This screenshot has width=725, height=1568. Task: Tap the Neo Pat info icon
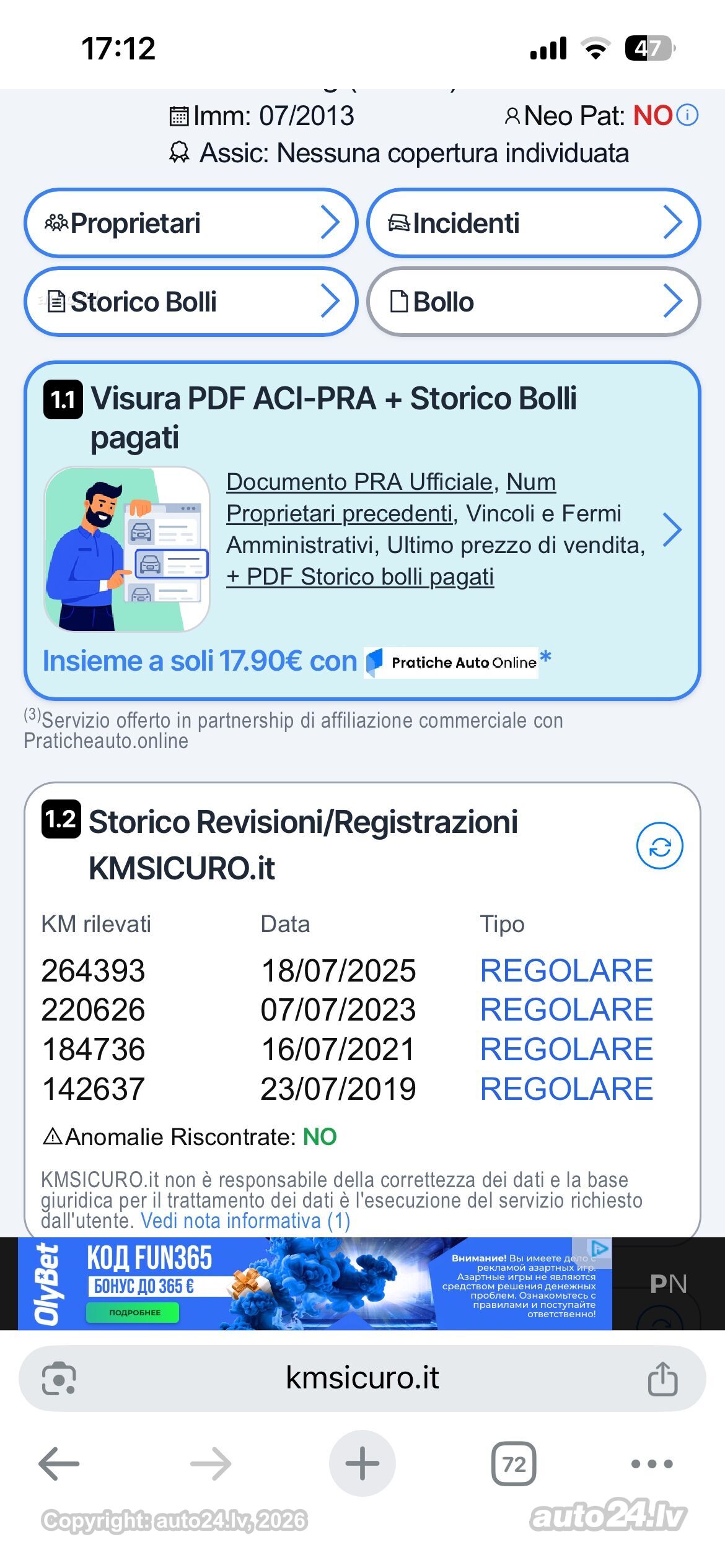[687, 115]
